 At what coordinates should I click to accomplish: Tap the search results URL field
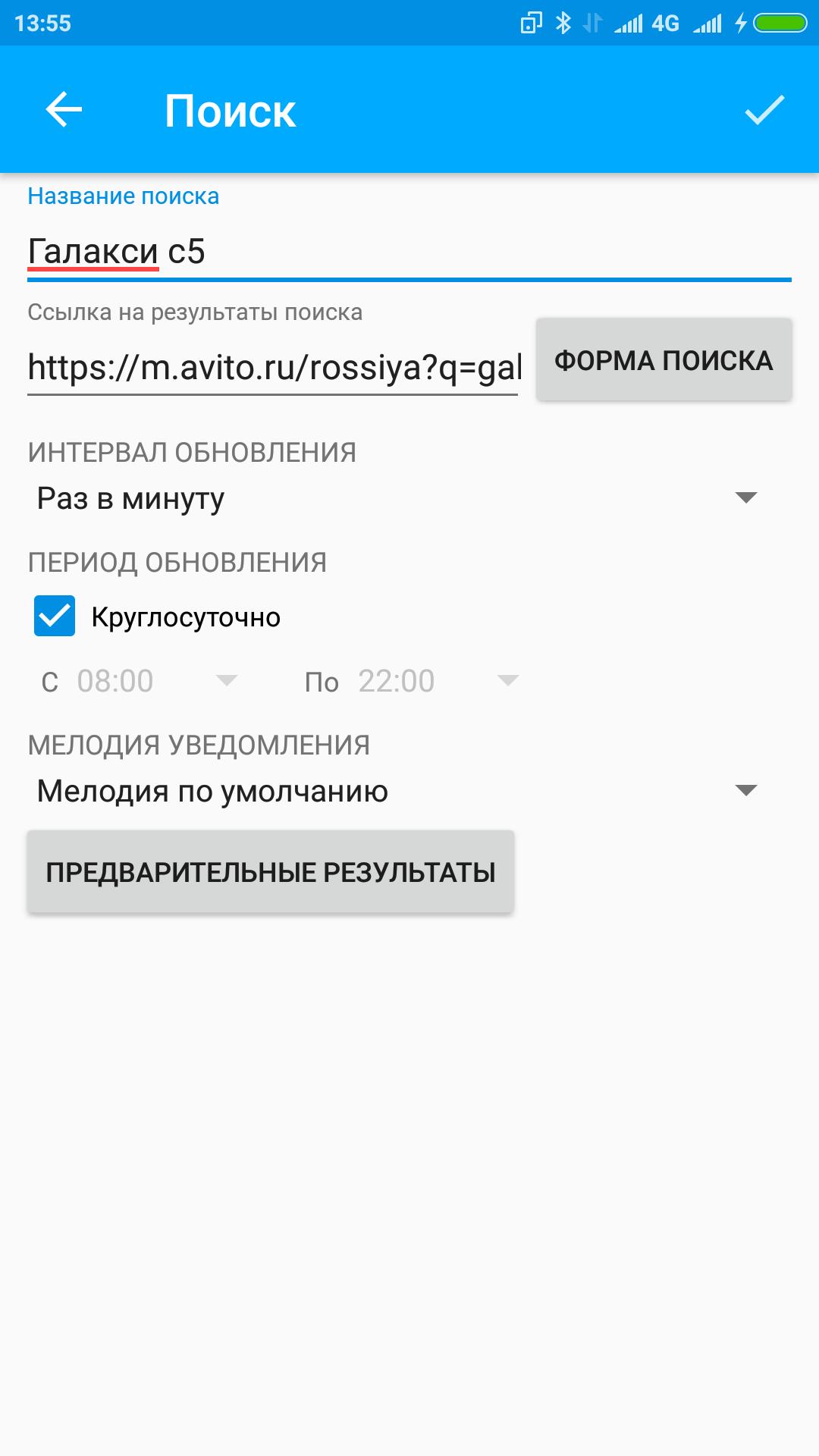point(273,368)
